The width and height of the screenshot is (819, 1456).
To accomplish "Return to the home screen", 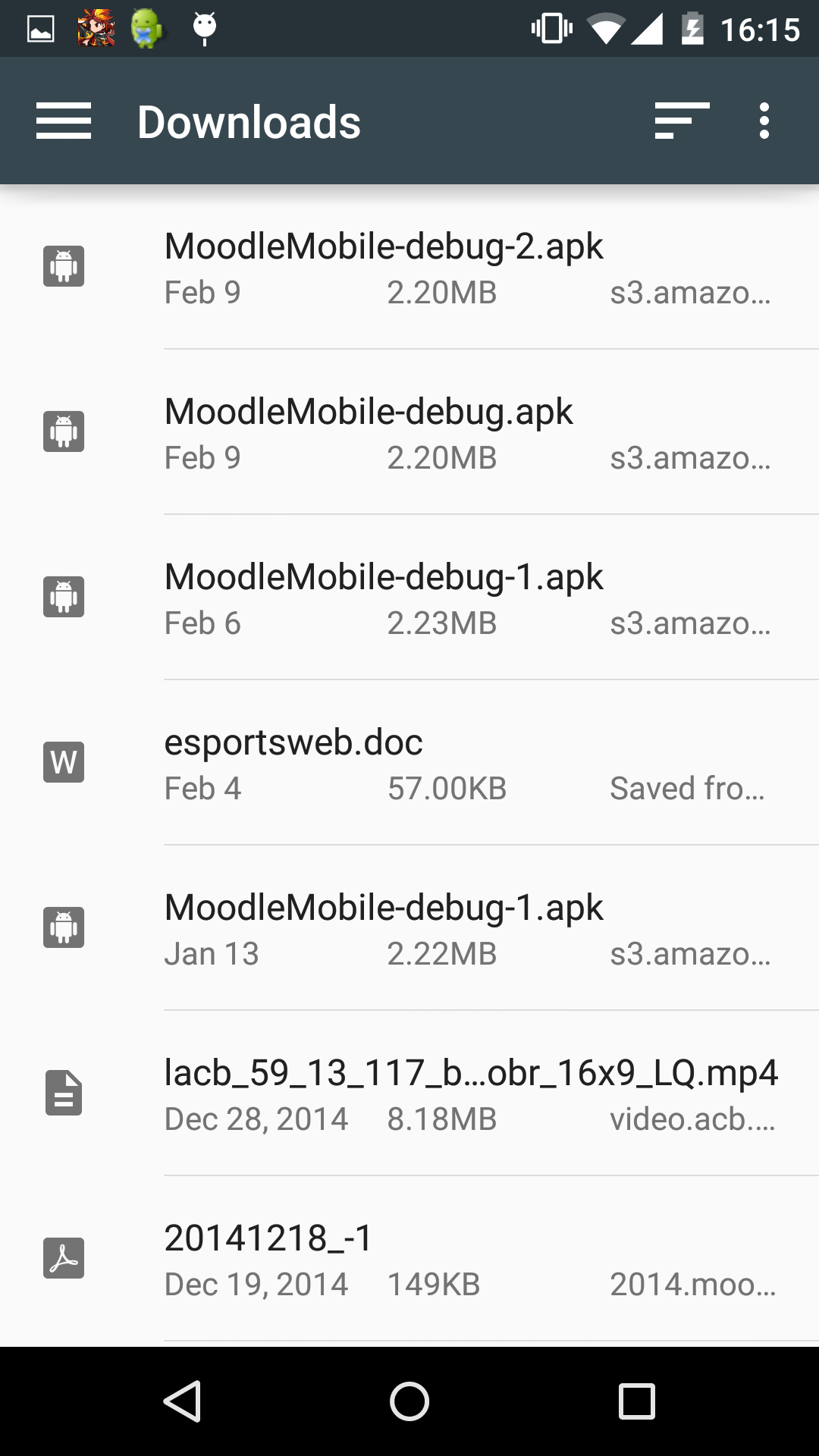I will (409, 1401).
